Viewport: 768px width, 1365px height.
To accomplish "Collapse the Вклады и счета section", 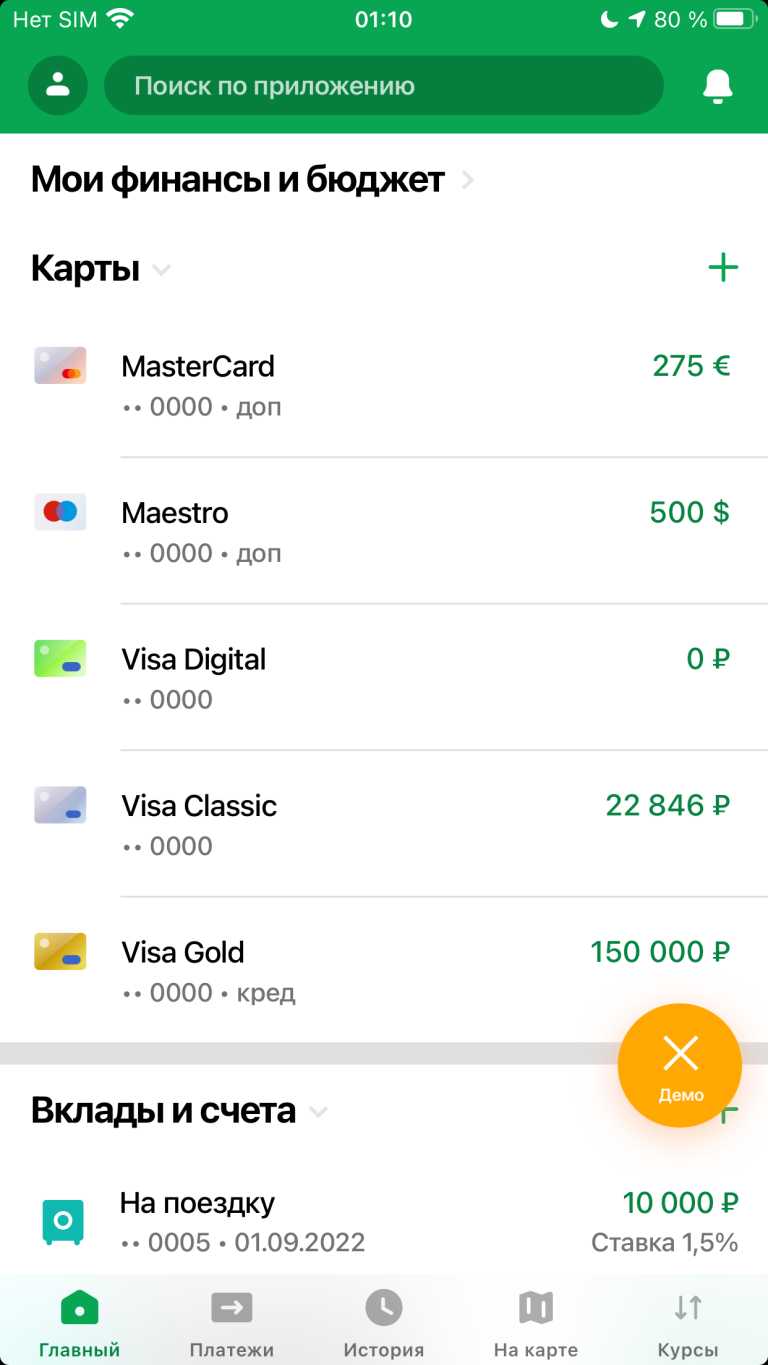I will pyautogui.click(x=318, y=1112).
